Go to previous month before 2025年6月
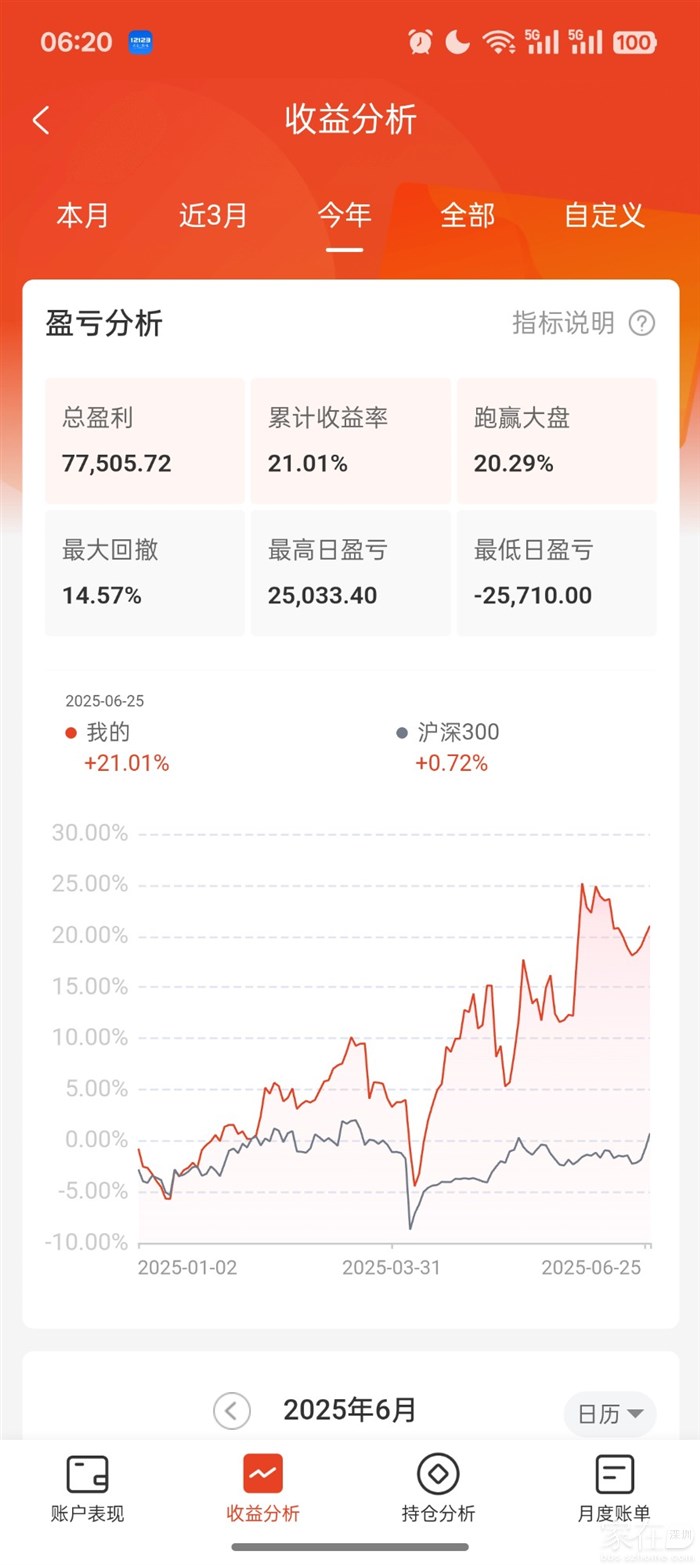 click(x=231, y=1411)
